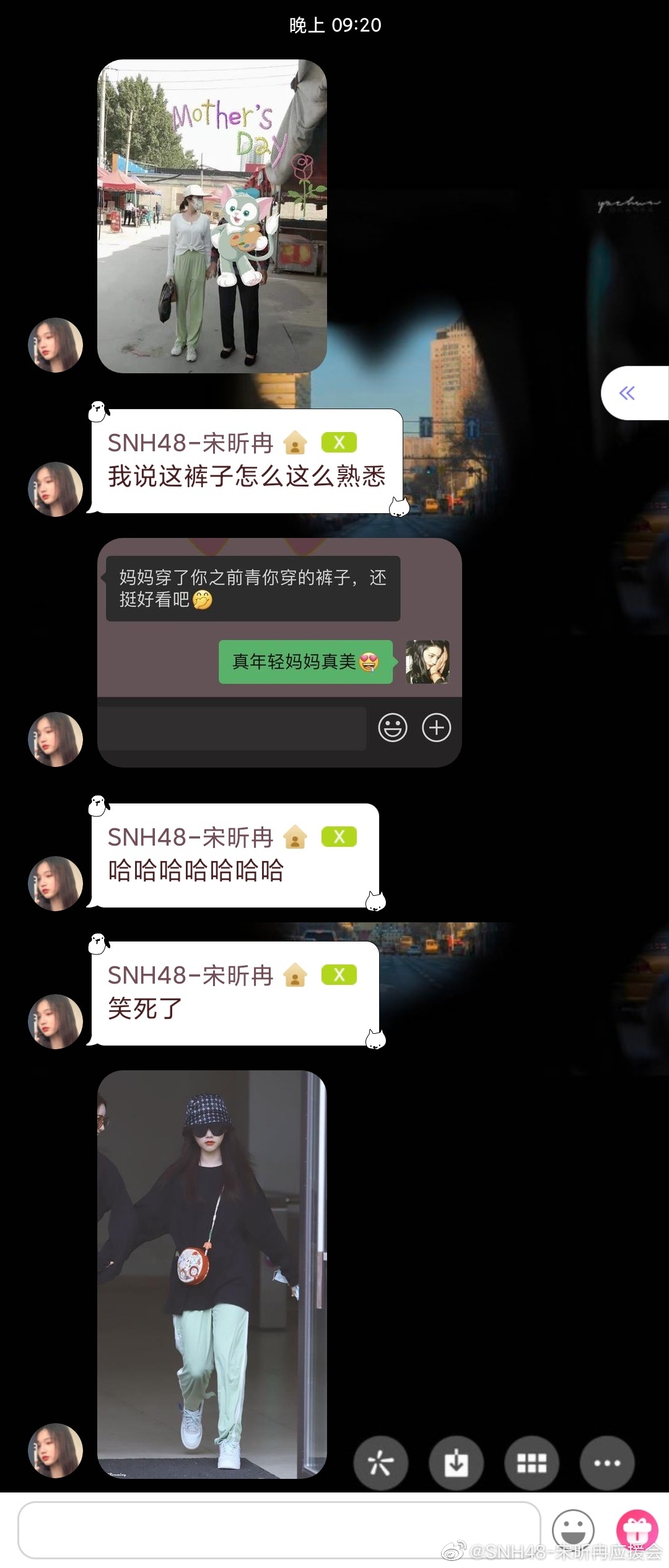This screenshot has width=669, height=1568.
Task: Open the three-dot more options button
Action: coord(606,1463)
